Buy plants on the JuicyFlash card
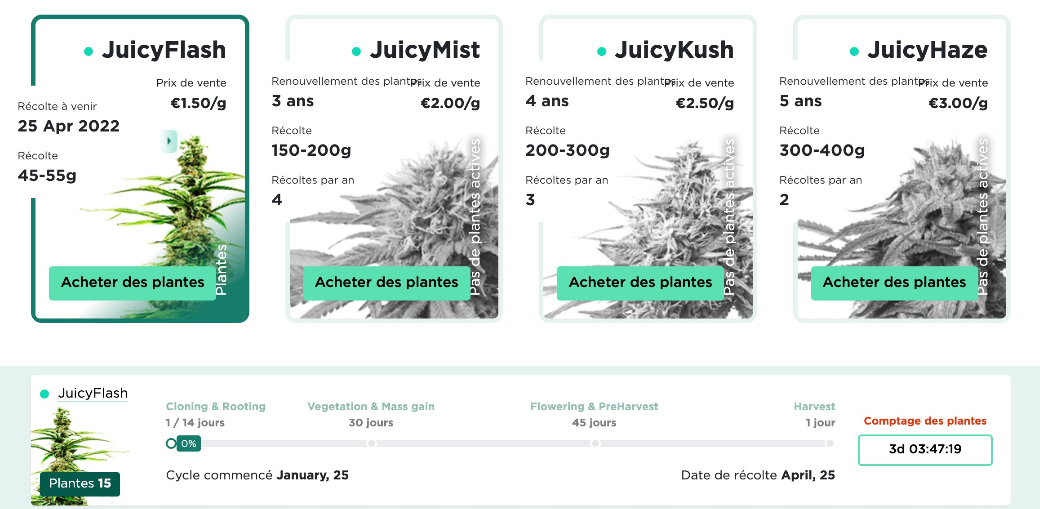1040x509 pixels. [132, 283]
